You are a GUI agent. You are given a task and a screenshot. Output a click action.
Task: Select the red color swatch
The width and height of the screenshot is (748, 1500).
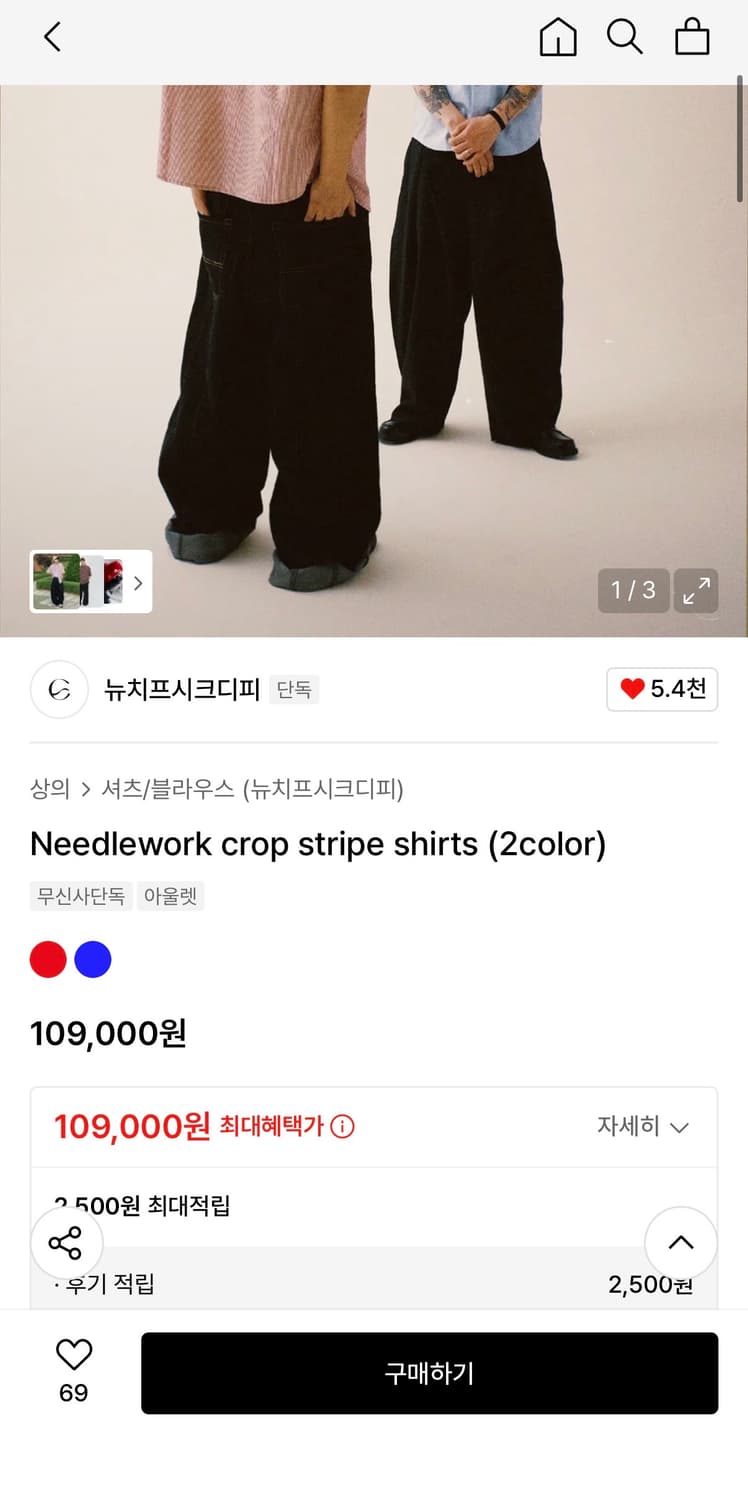click(48, 958)
